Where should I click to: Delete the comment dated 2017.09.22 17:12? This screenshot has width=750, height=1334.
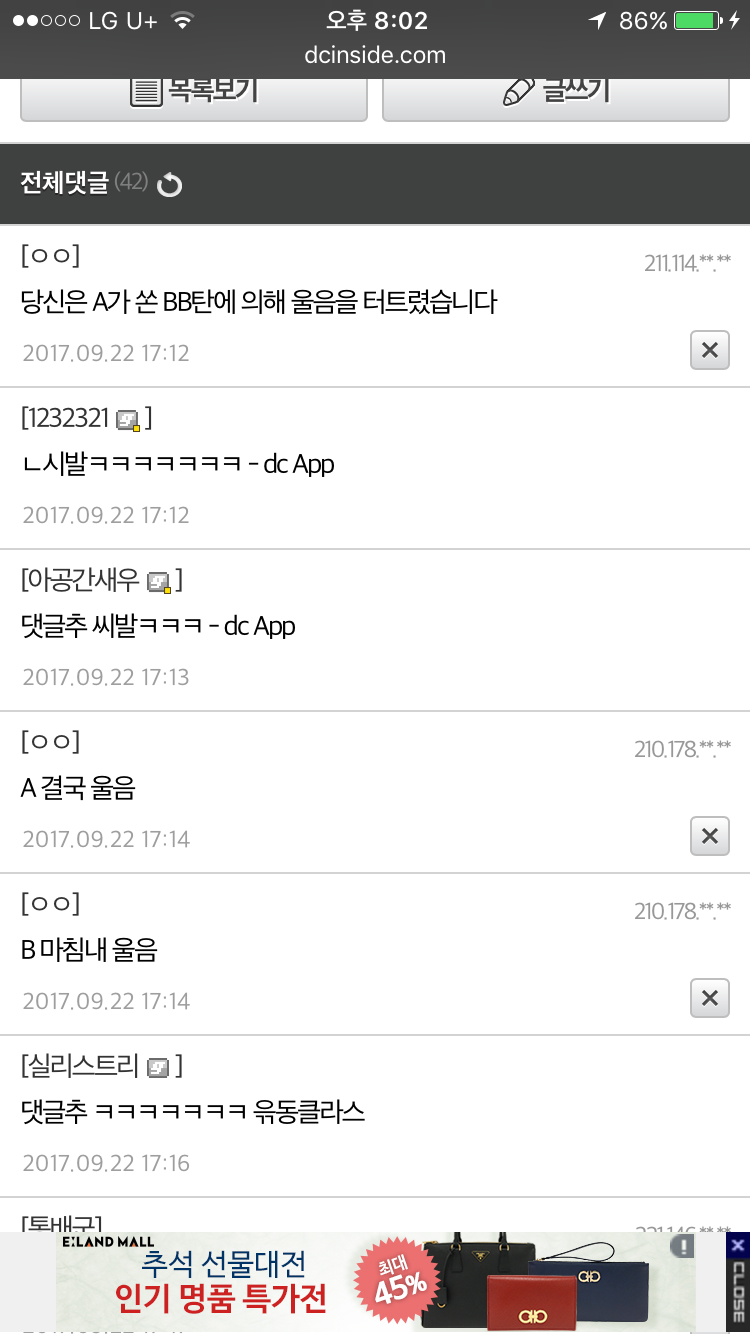click(x=710, y=350)
